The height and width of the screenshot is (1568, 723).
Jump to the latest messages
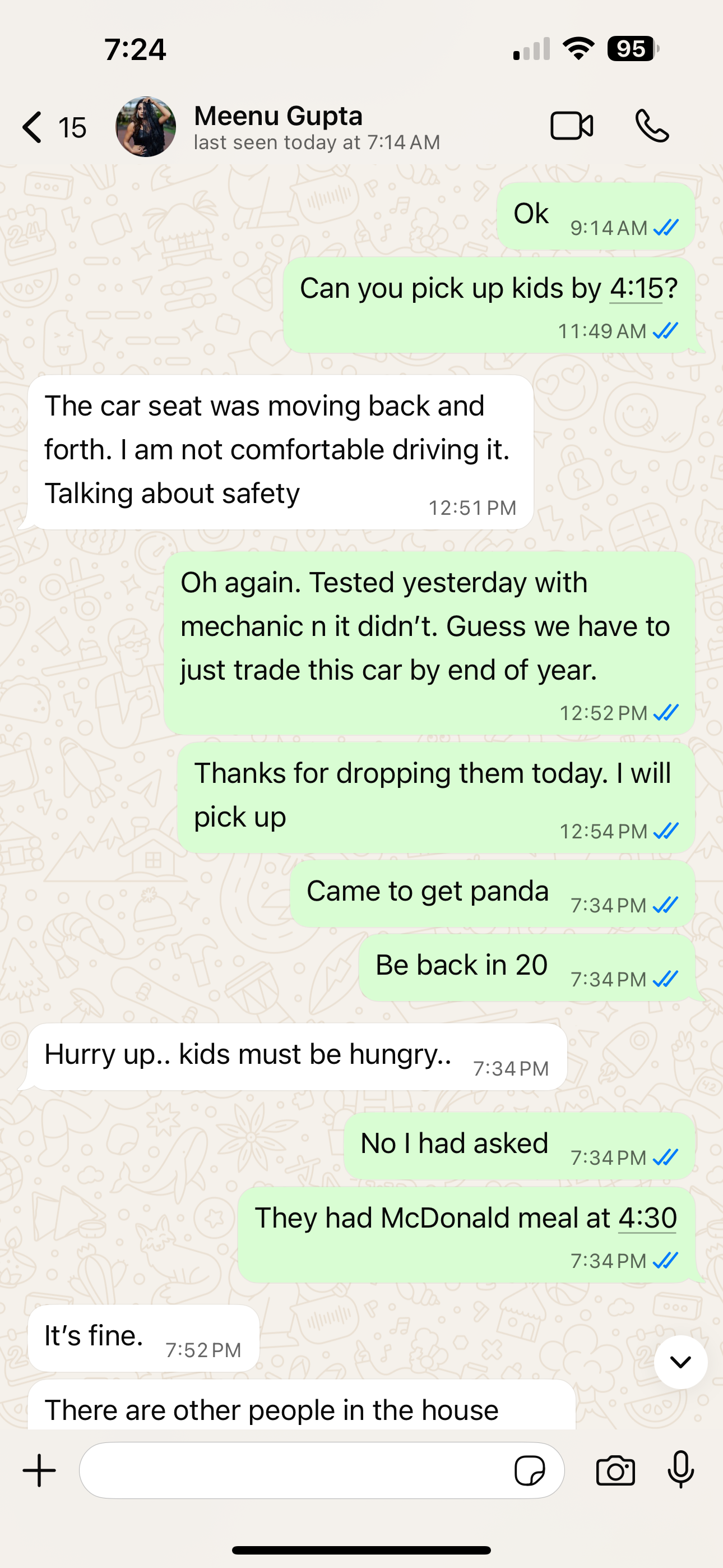[680, 1362]
